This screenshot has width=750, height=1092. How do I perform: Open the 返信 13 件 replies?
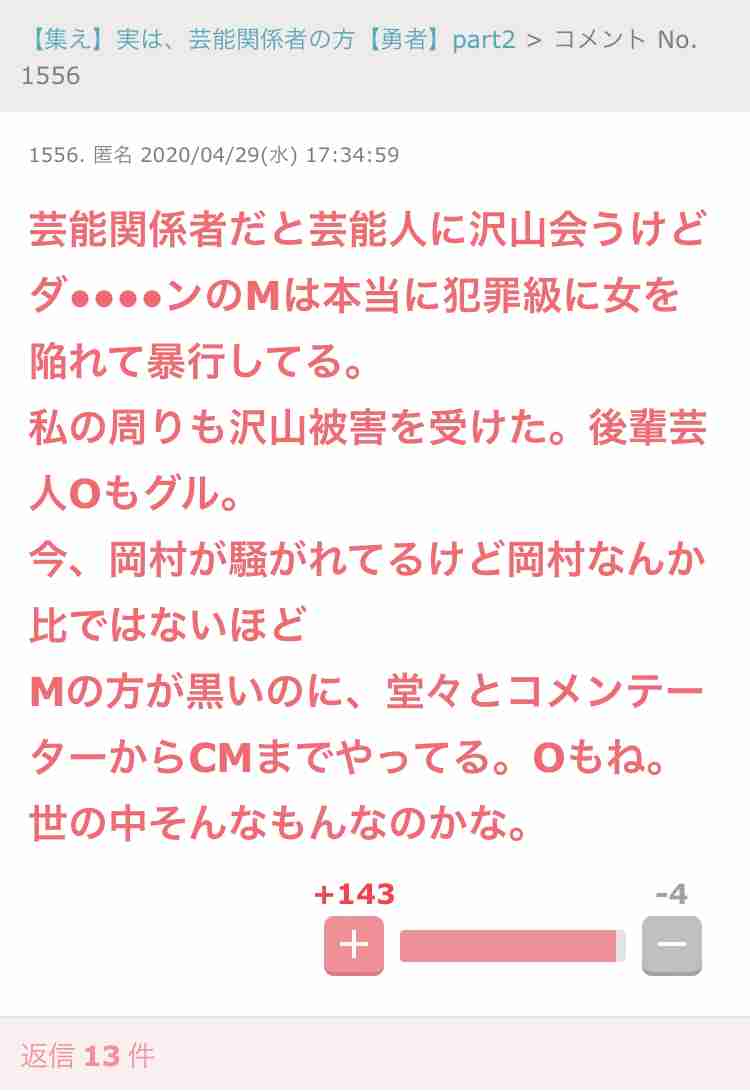tap(88, 1055)
